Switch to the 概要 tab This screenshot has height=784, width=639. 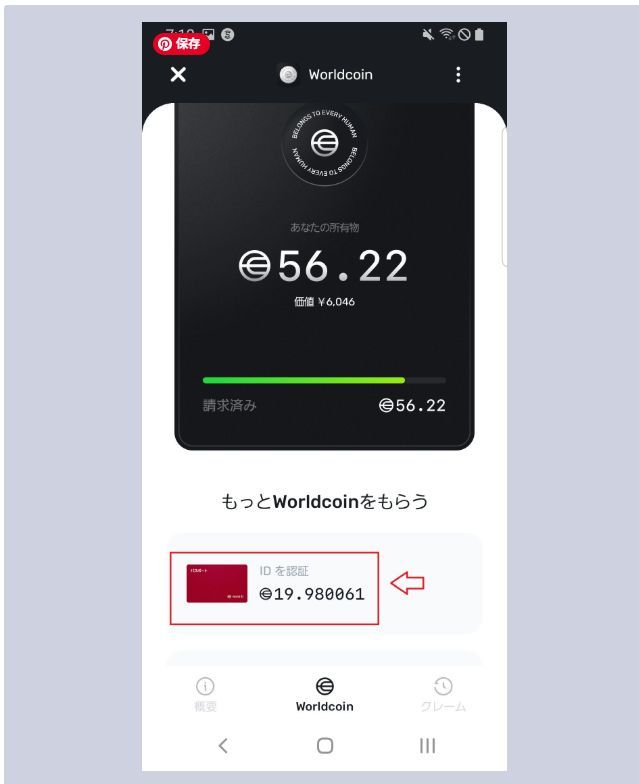(205, 694)
